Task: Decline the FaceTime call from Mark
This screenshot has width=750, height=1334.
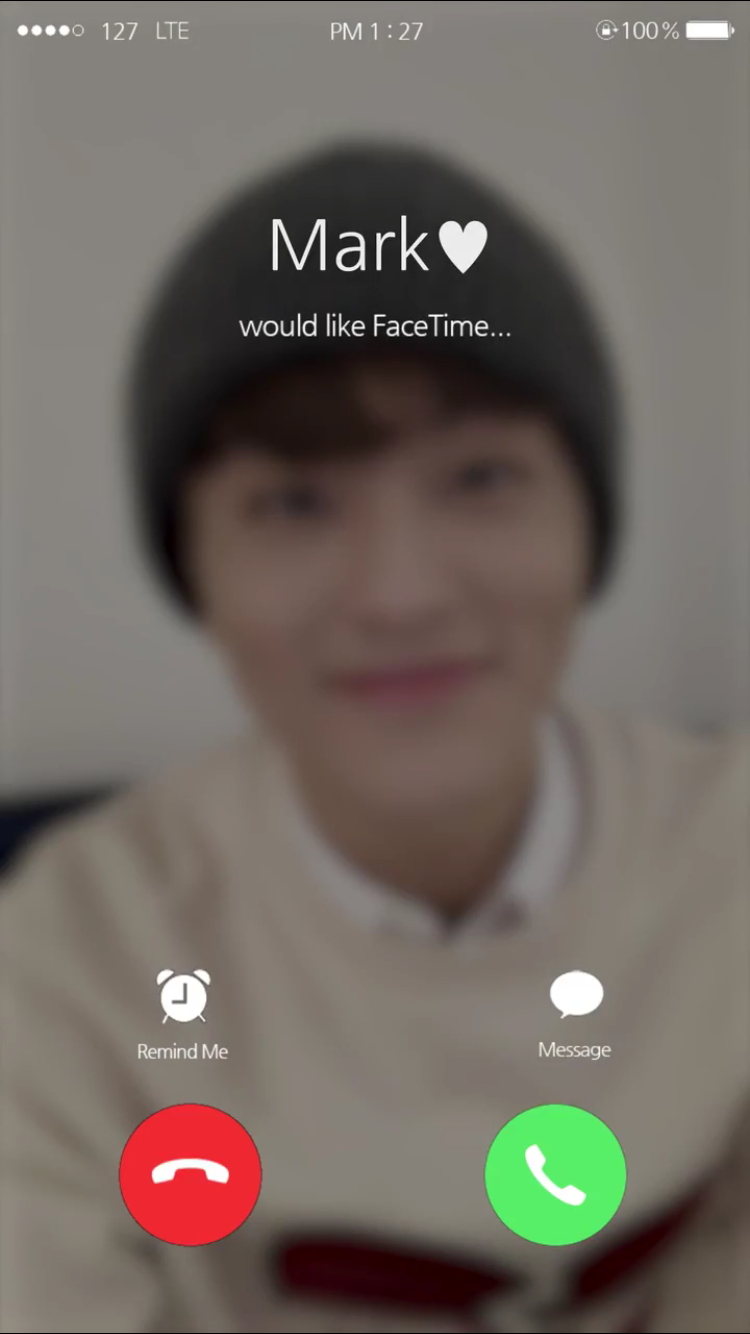Action: pos(190,1175)
